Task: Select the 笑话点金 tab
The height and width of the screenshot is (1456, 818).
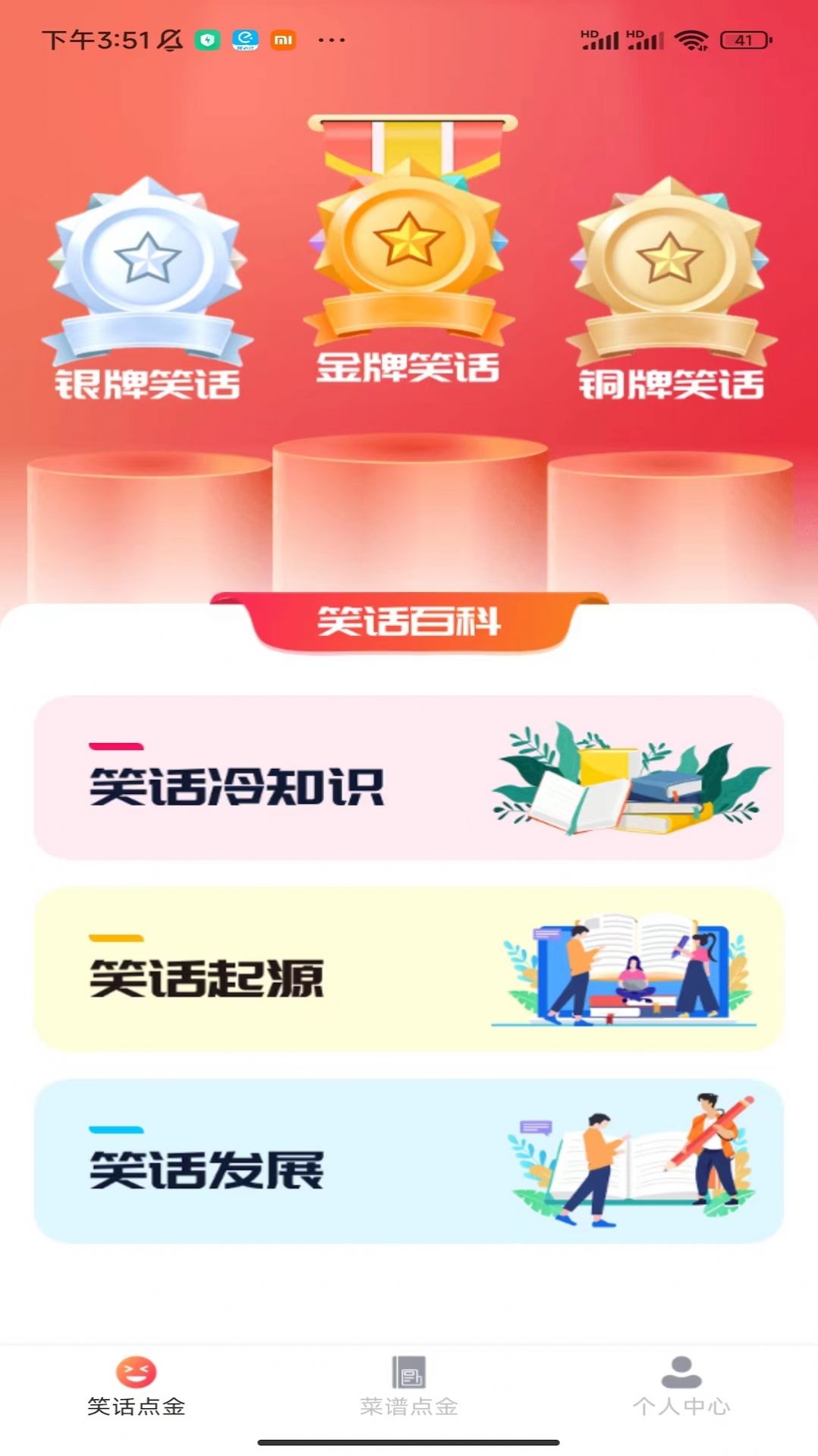Action: (x=137, y=1386)
